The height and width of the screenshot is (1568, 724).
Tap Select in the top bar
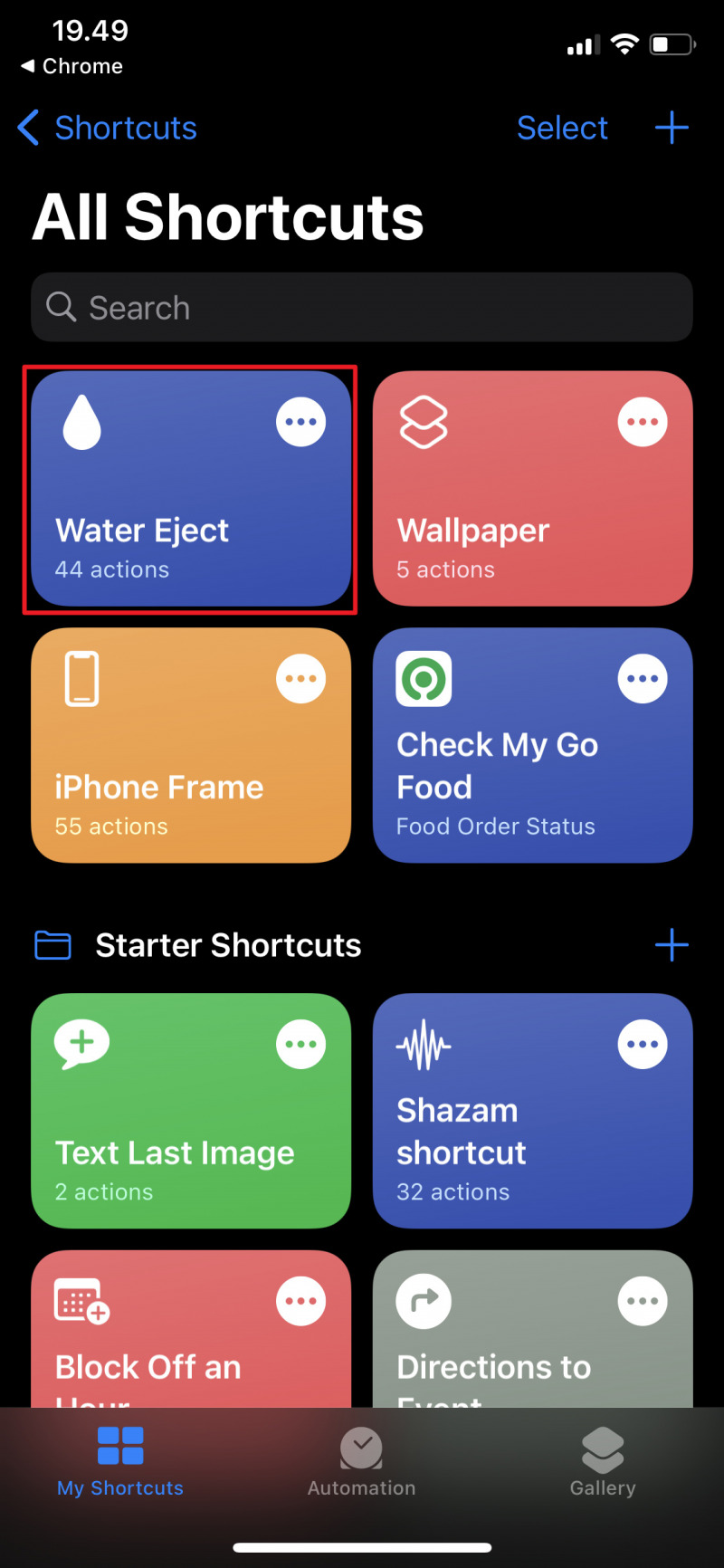coord(562,128)
